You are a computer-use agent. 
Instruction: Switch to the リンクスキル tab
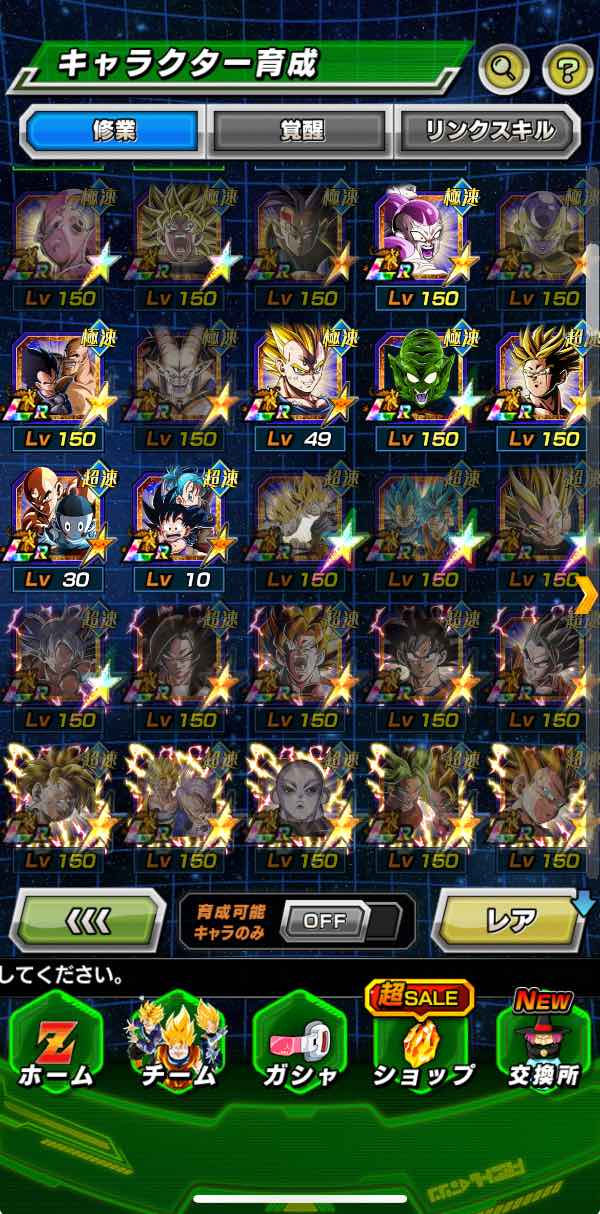click(x=488, y=131)
